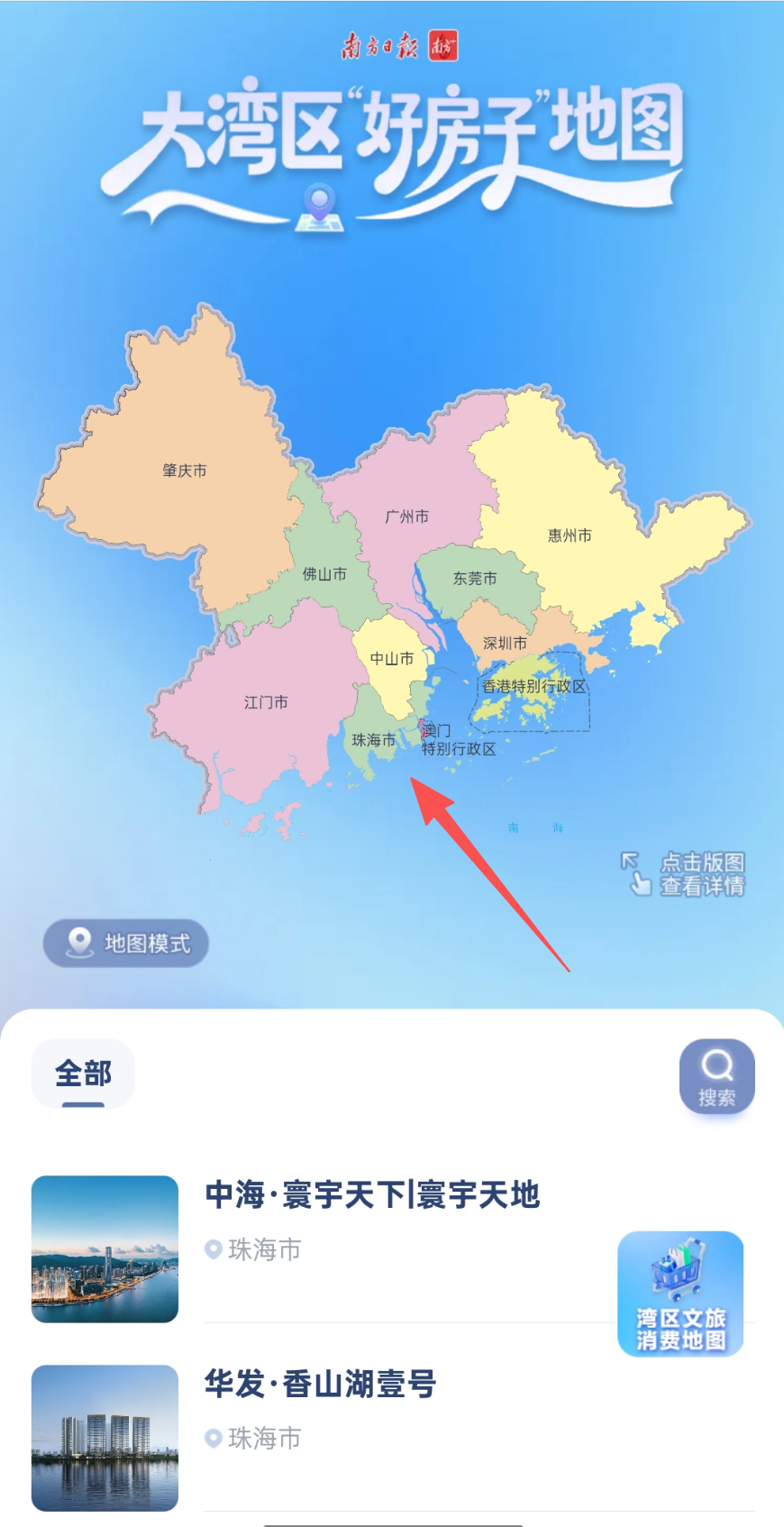Select 香港特别行政区 on the map
The height and width of the screenshot is (1527, 784).
(532, 687)
